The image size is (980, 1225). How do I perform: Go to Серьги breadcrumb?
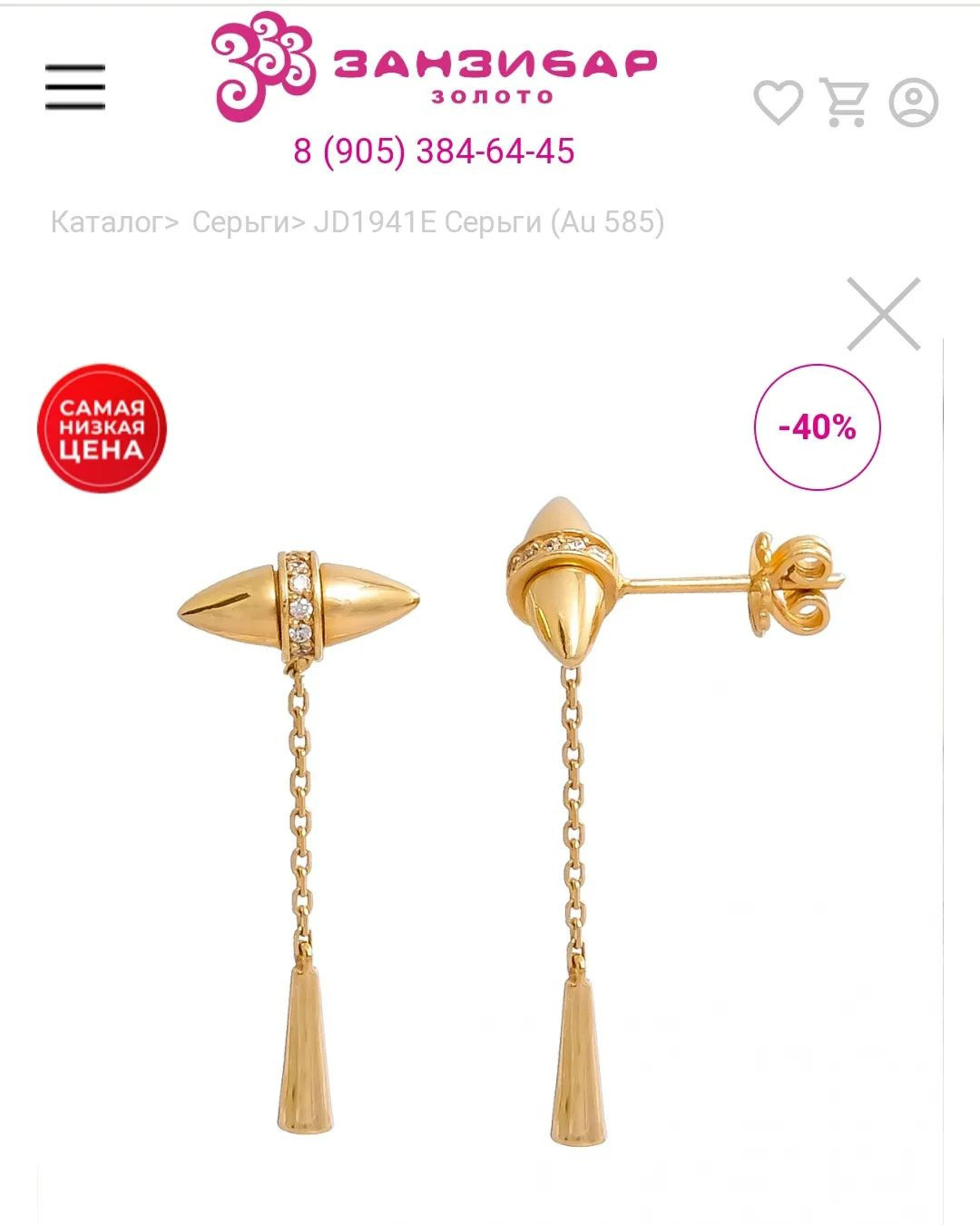240,221
